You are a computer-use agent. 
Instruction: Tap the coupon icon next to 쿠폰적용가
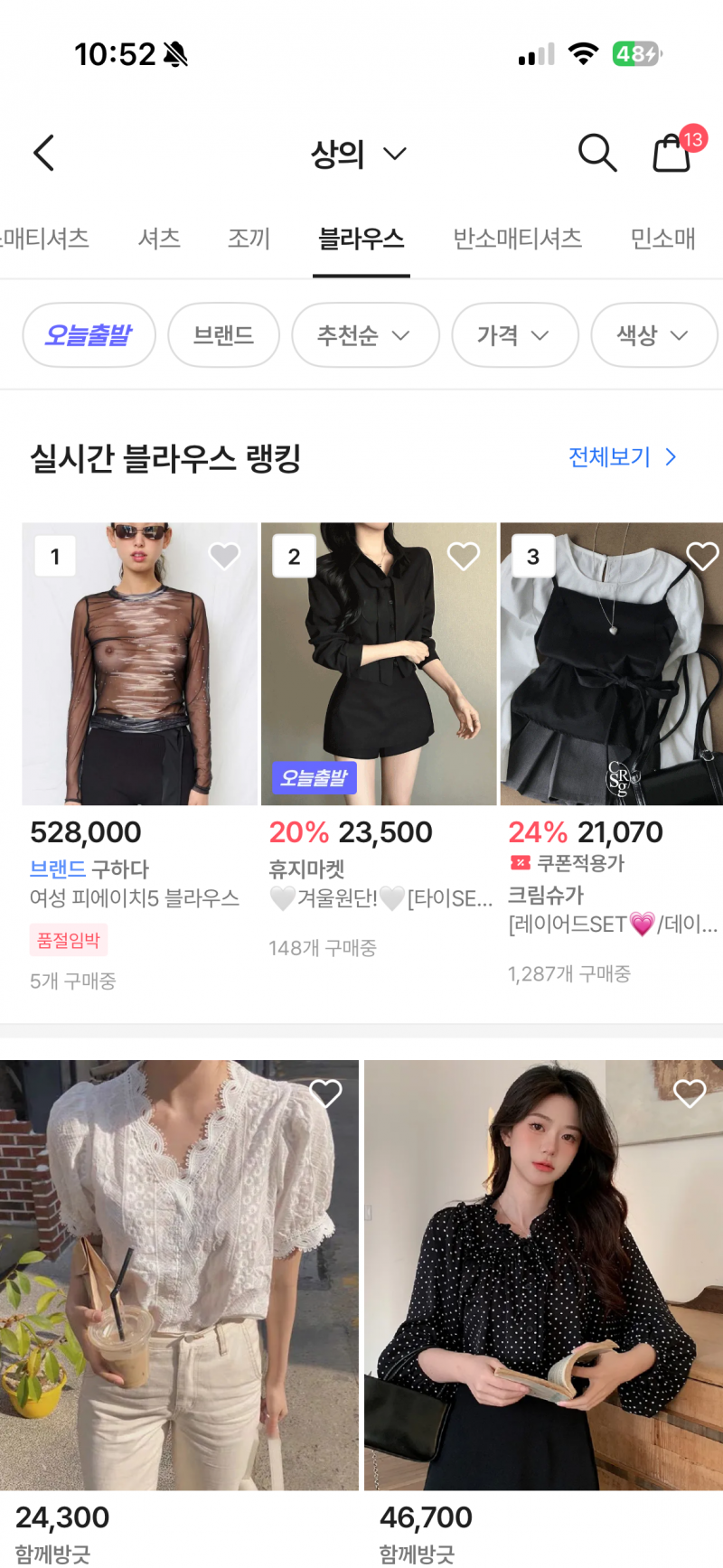pos(522,863)
